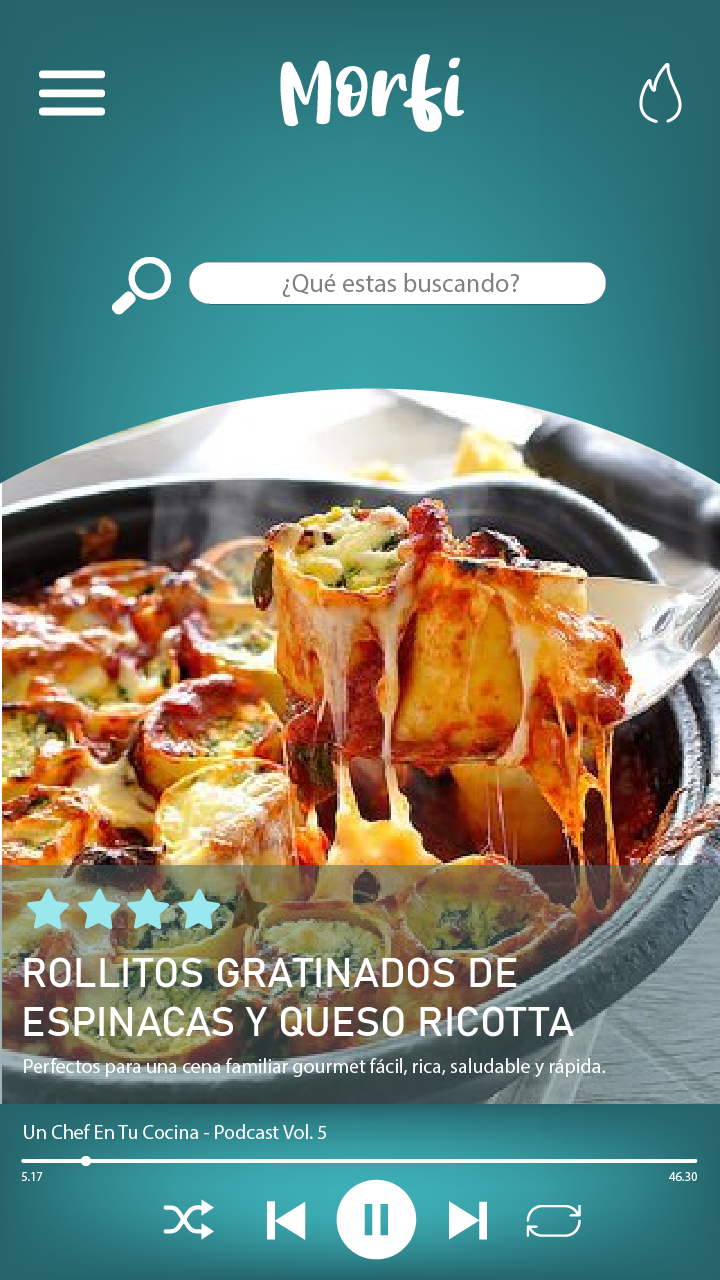This screenshot has width=720, height=1280.
Task: Pause the podcast
Action: point(376,1220)
